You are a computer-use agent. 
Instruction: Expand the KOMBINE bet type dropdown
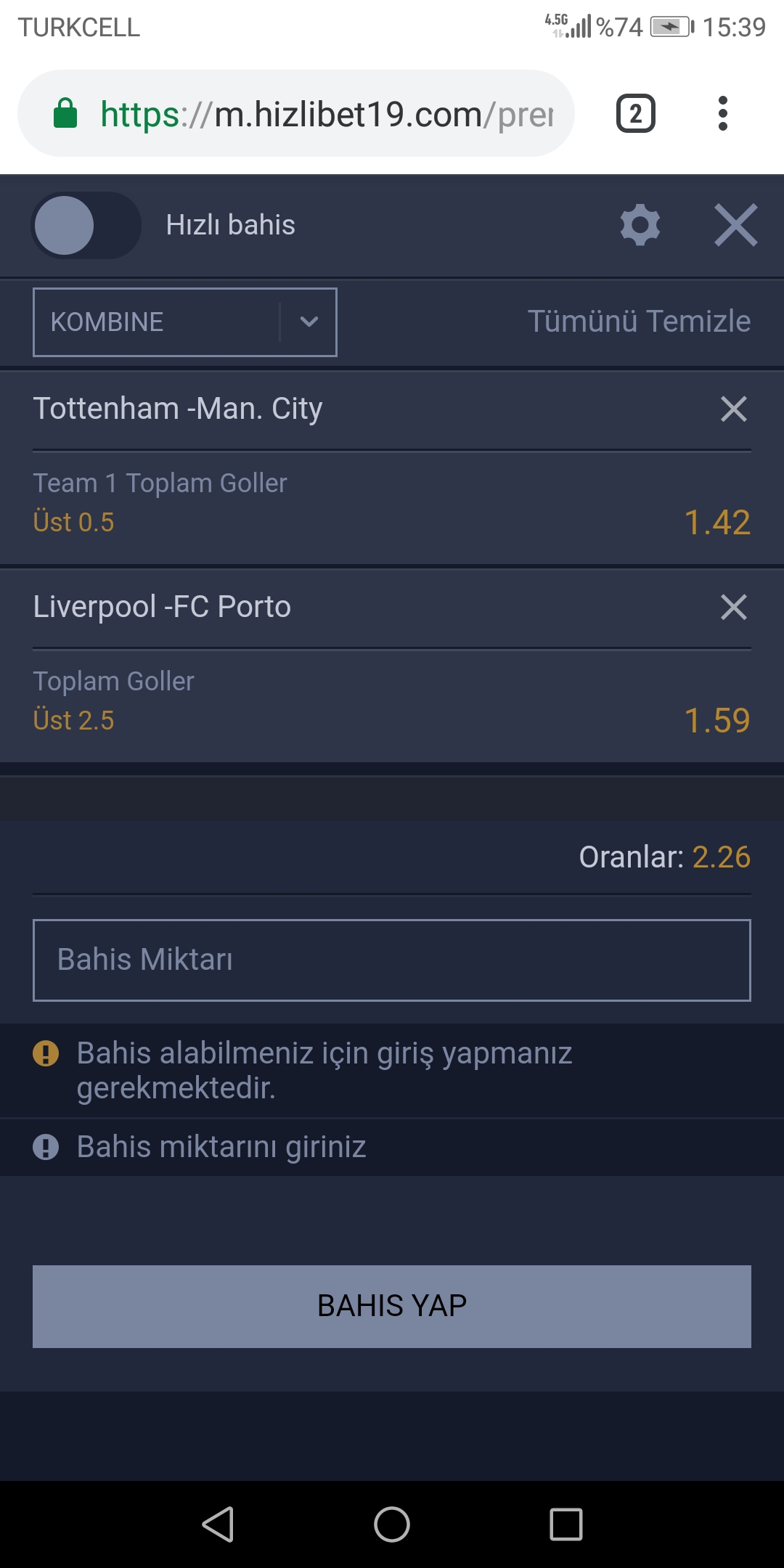click(185, 322)
